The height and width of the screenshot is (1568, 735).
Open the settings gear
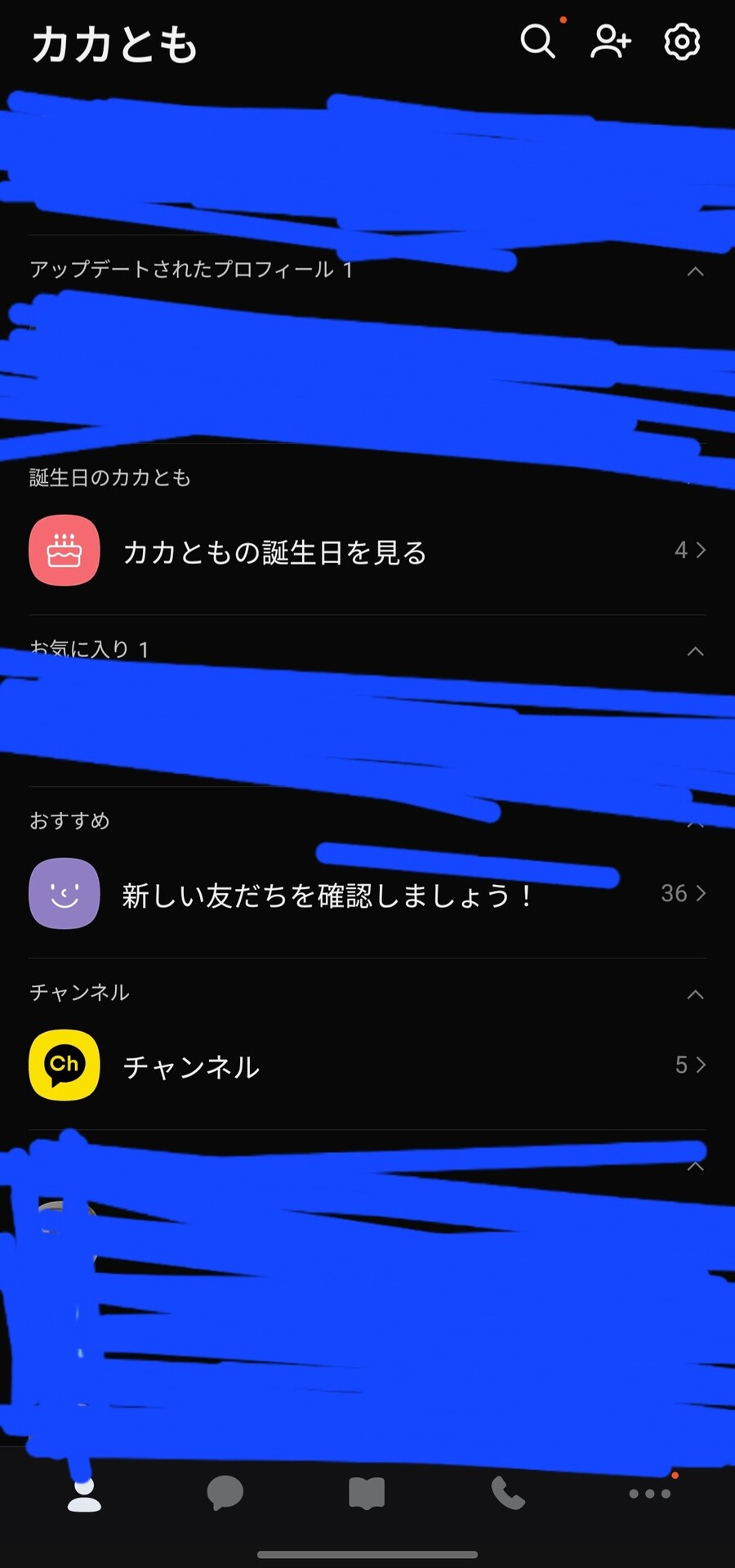pyautogui.click(x=682, y=42)
